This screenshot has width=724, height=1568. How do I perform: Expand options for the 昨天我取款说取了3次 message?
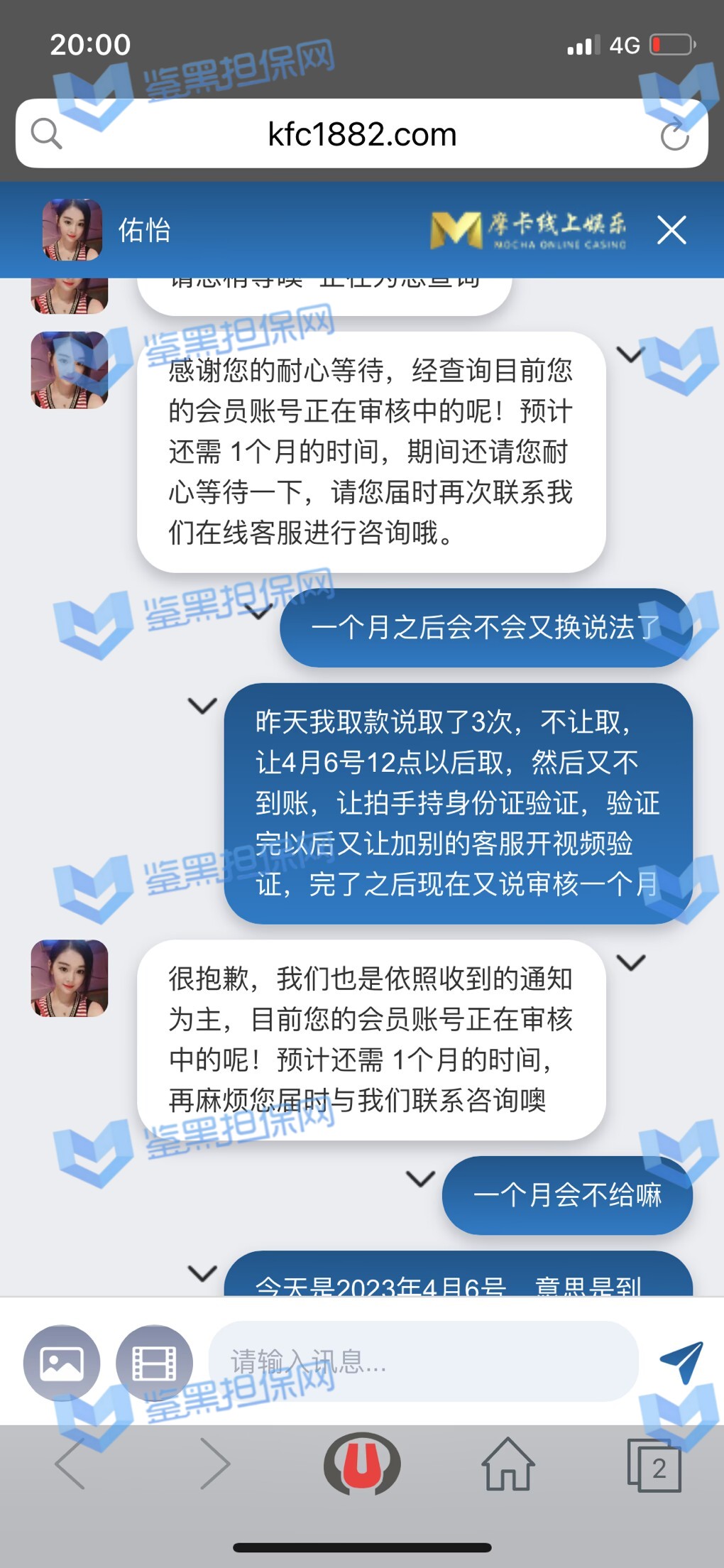(202, 706)
